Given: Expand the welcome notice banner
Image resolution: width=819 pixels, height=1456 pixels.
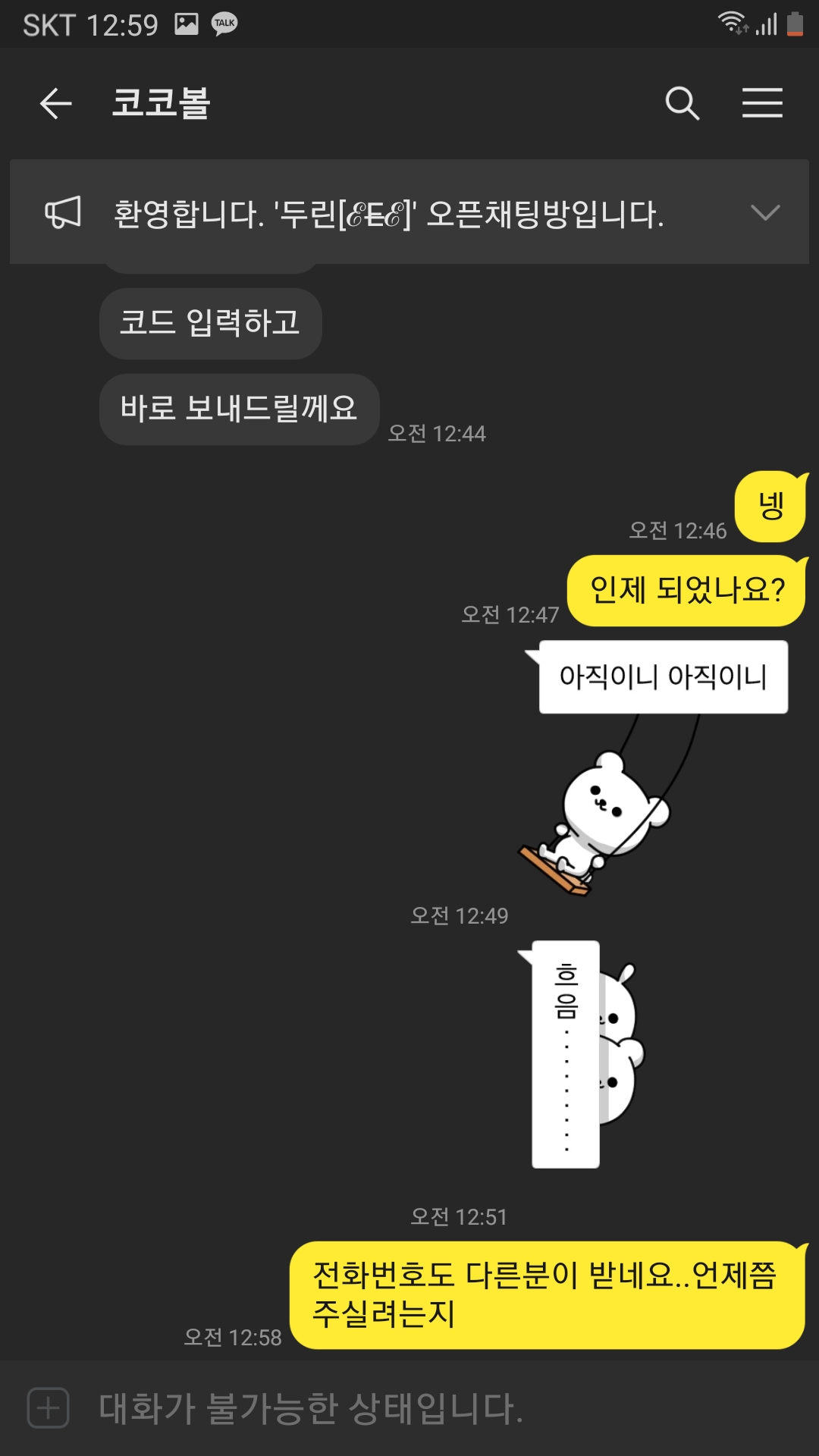Looking at the screenshot, I should click(764, 212).
